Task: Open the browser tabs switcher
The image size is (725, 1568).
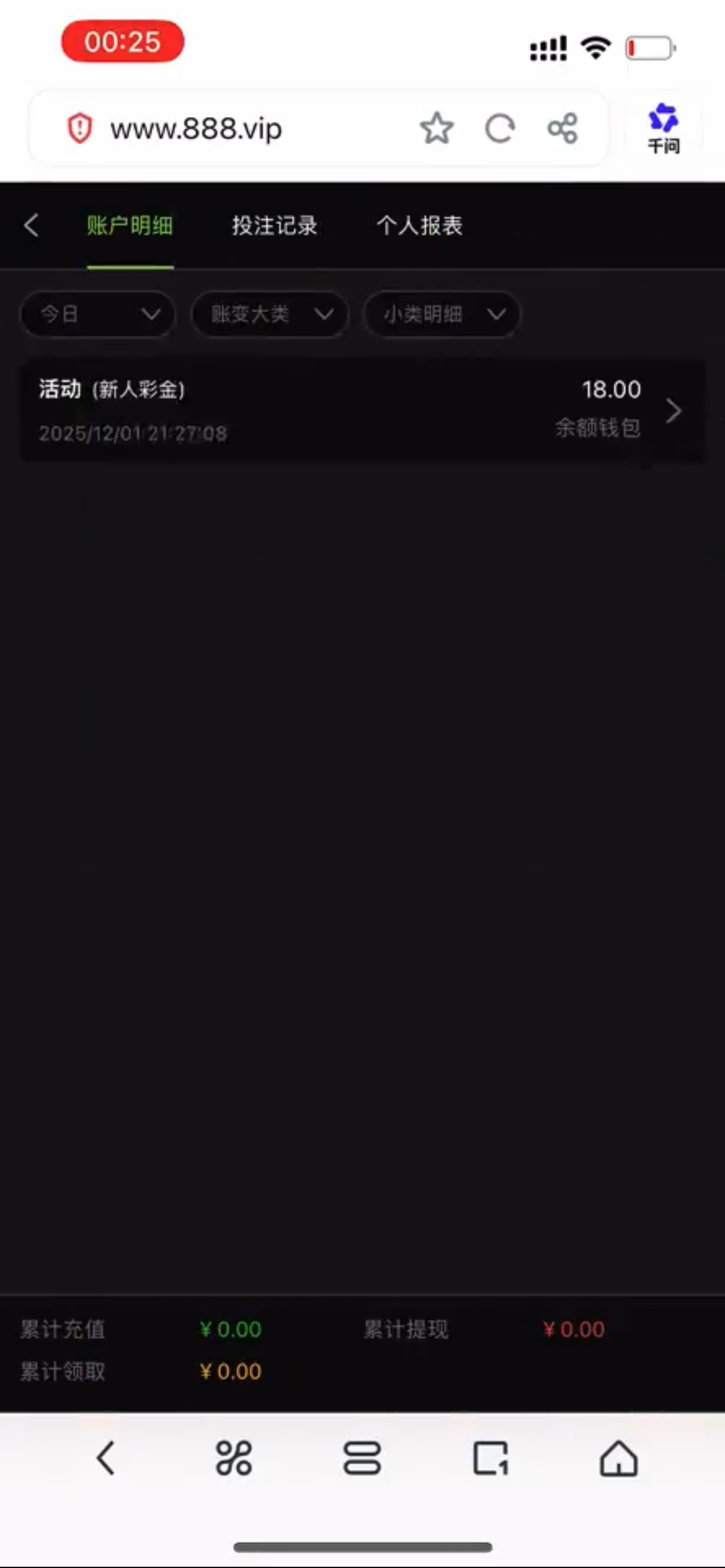Action: 490,1458
